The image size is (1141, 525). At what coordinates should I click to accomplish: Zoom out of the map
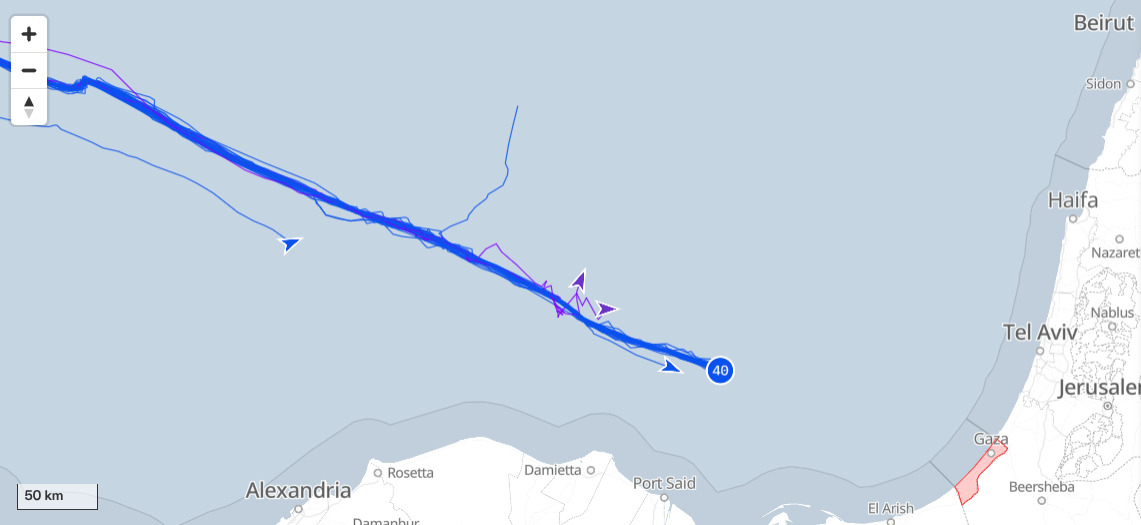pyautogui.click(x=29, y=70)
